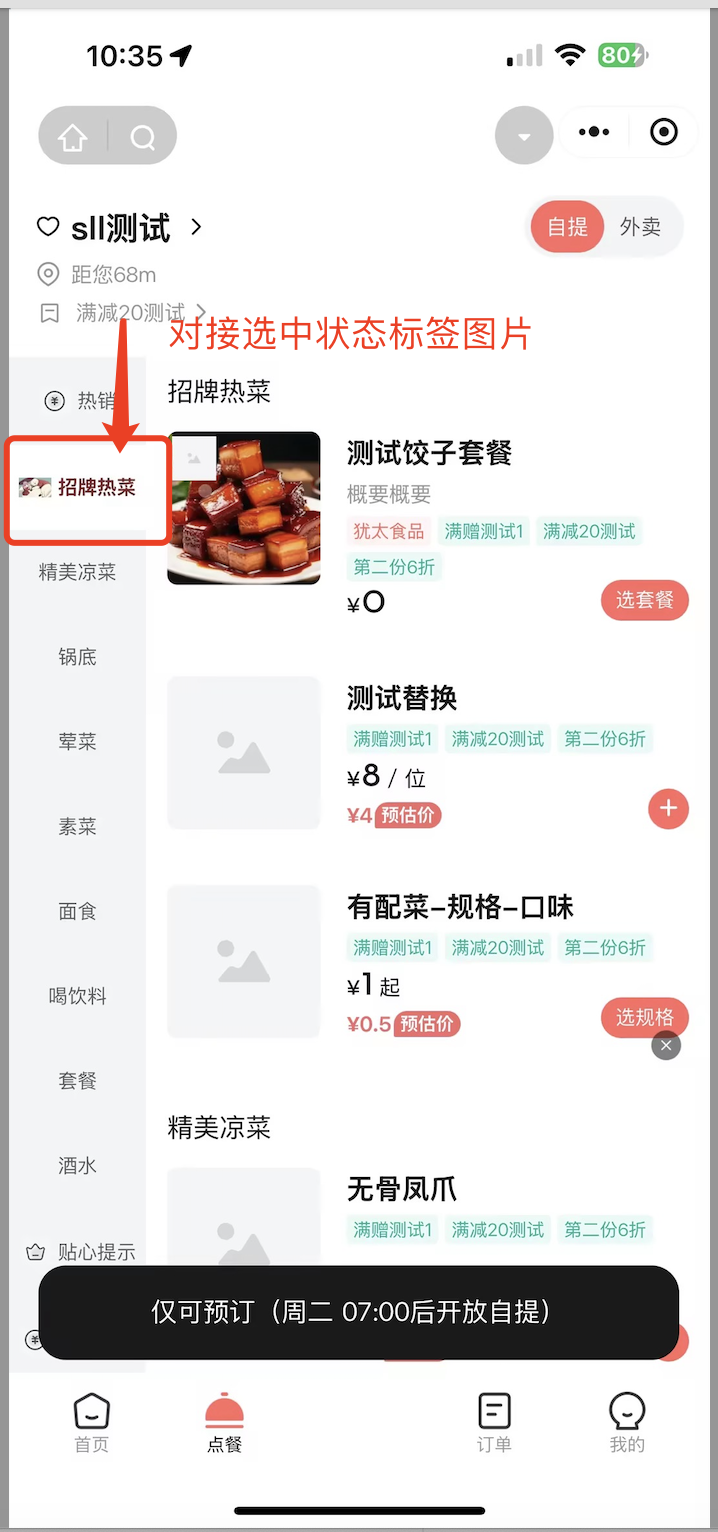Open the 订单 tab
Viewport: 718px width, 1532px height.
[494, 1422]
